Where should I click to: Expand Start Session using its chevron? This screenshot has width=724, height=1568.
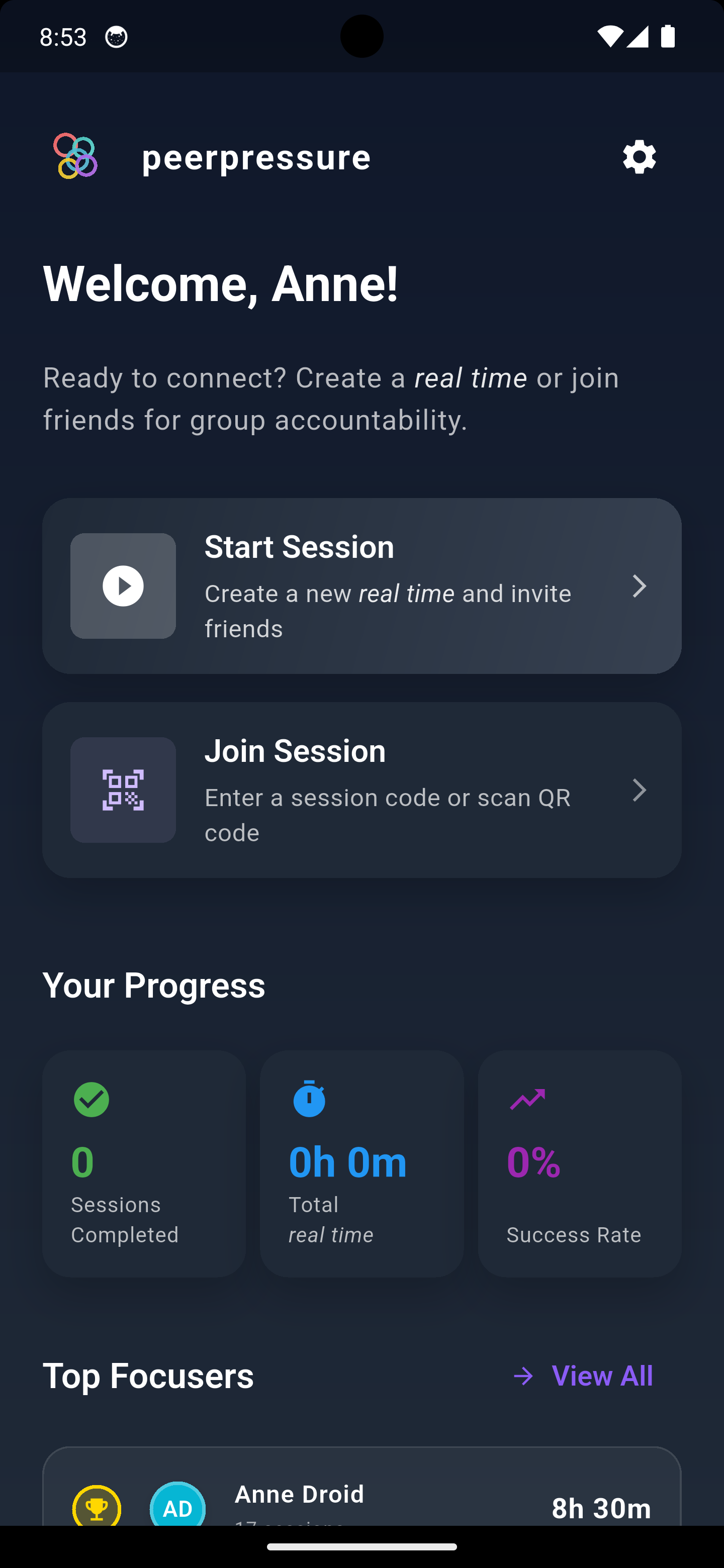(x=640, y=585)
